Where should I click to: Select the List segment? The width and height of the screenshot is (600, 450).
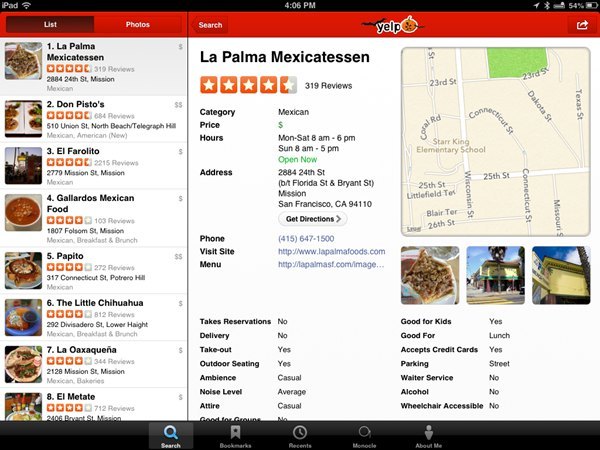[50, 24]
